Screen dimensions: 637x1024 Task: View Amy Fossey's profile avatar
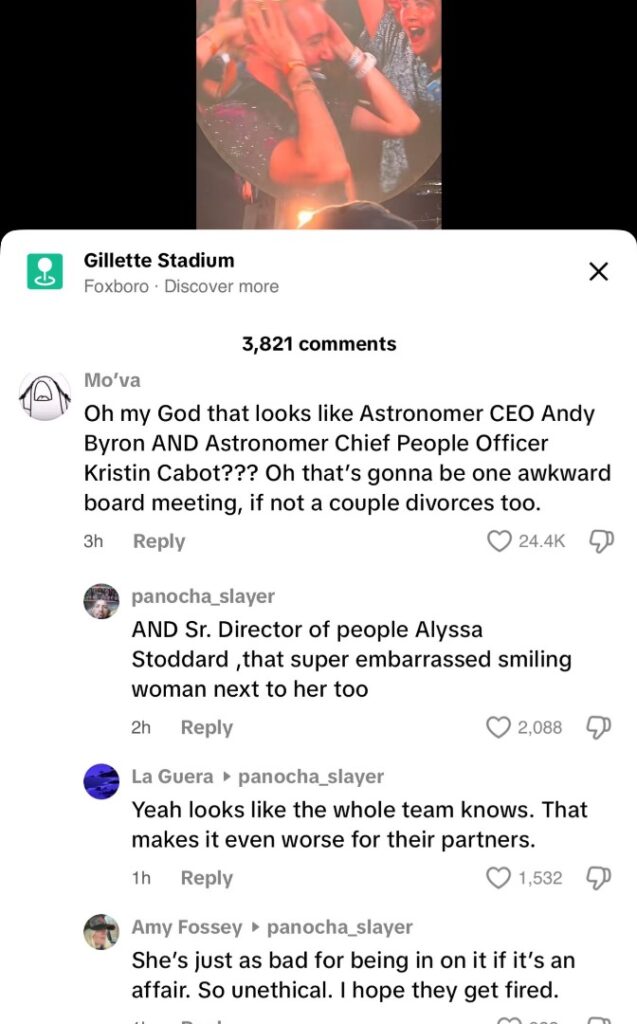pos(101,932)
